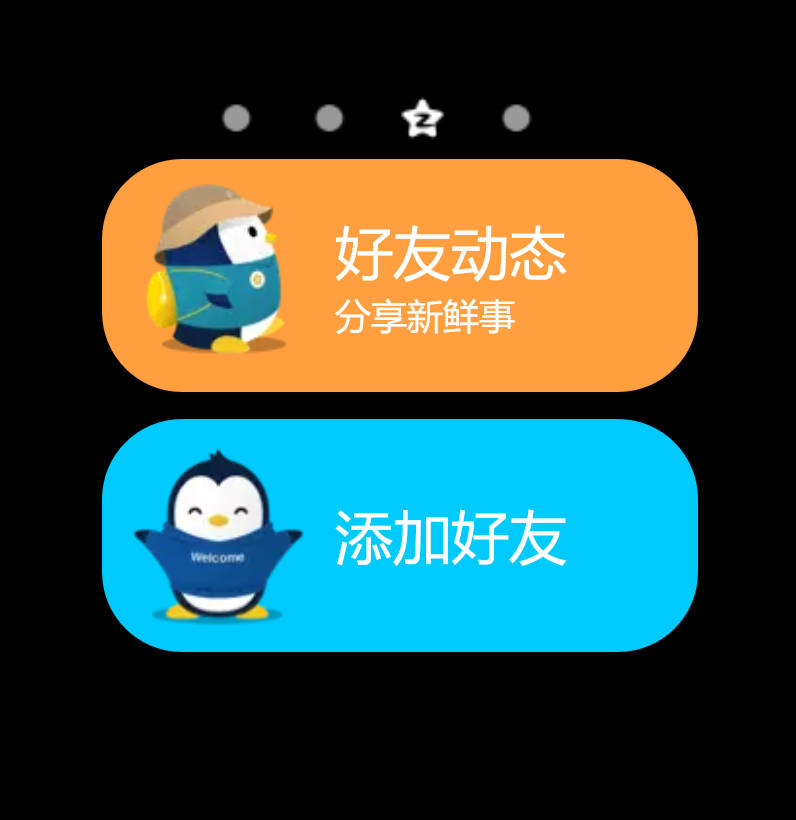Open the 好友动态 friend feed card
The height and width of the screenshot is (820, 796).
pyautogui.click(x=400, y=275)
